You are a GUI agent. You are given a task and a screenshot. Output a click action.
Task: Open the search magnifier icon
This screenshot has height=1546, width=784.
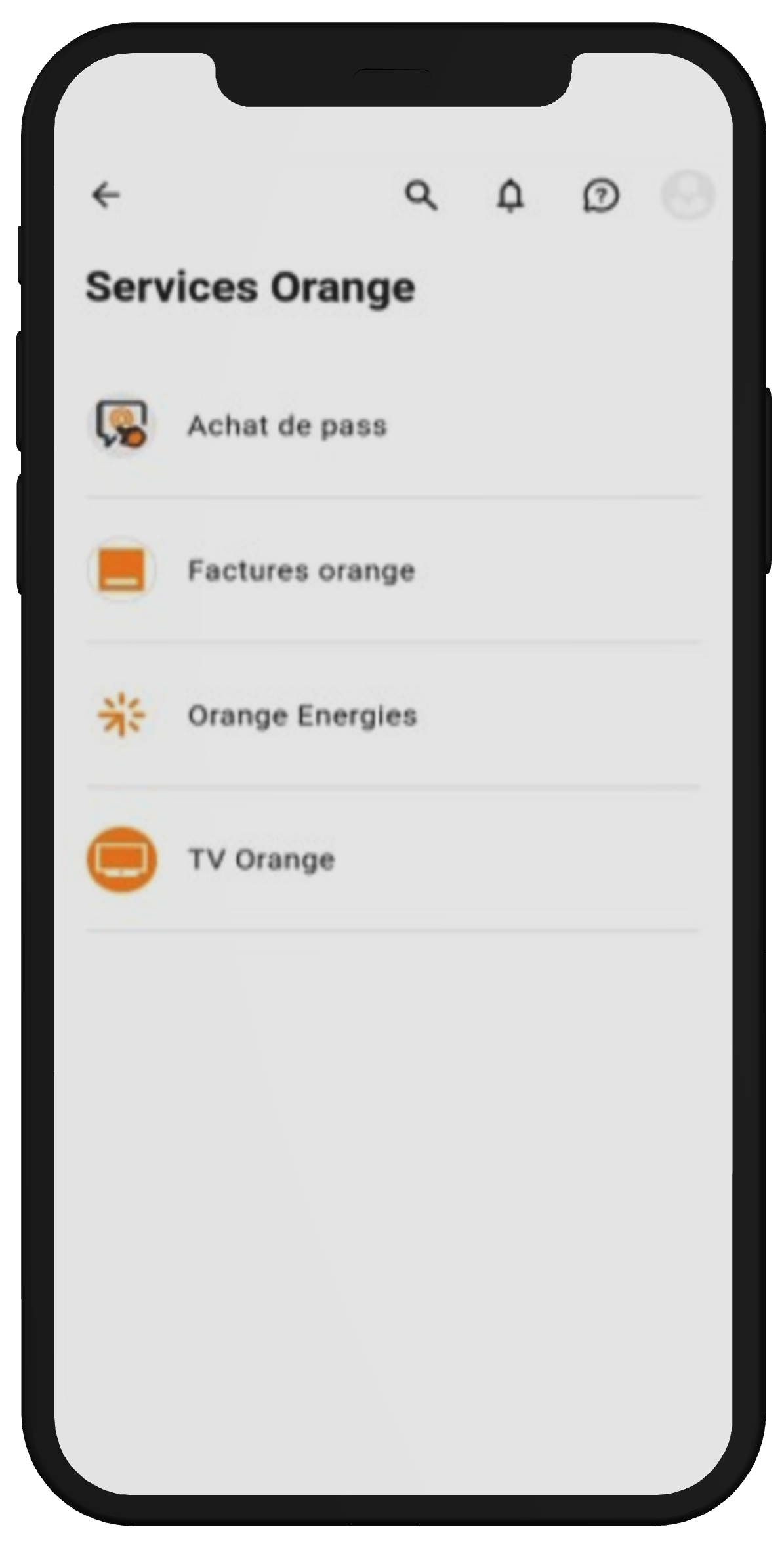coord(422,195)
